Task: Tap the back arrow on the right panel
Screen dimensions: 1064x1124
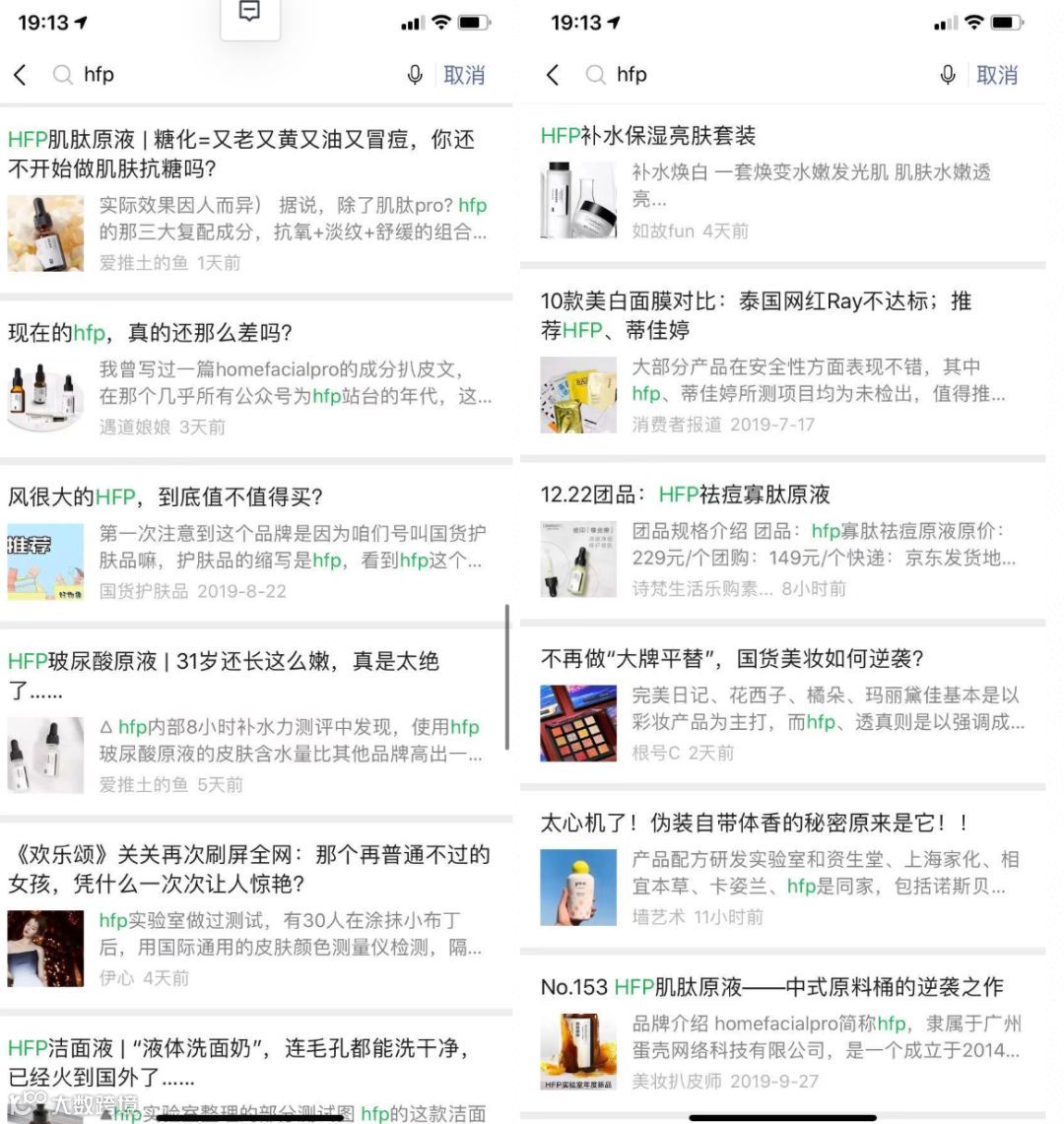Action: pos(553,74)
